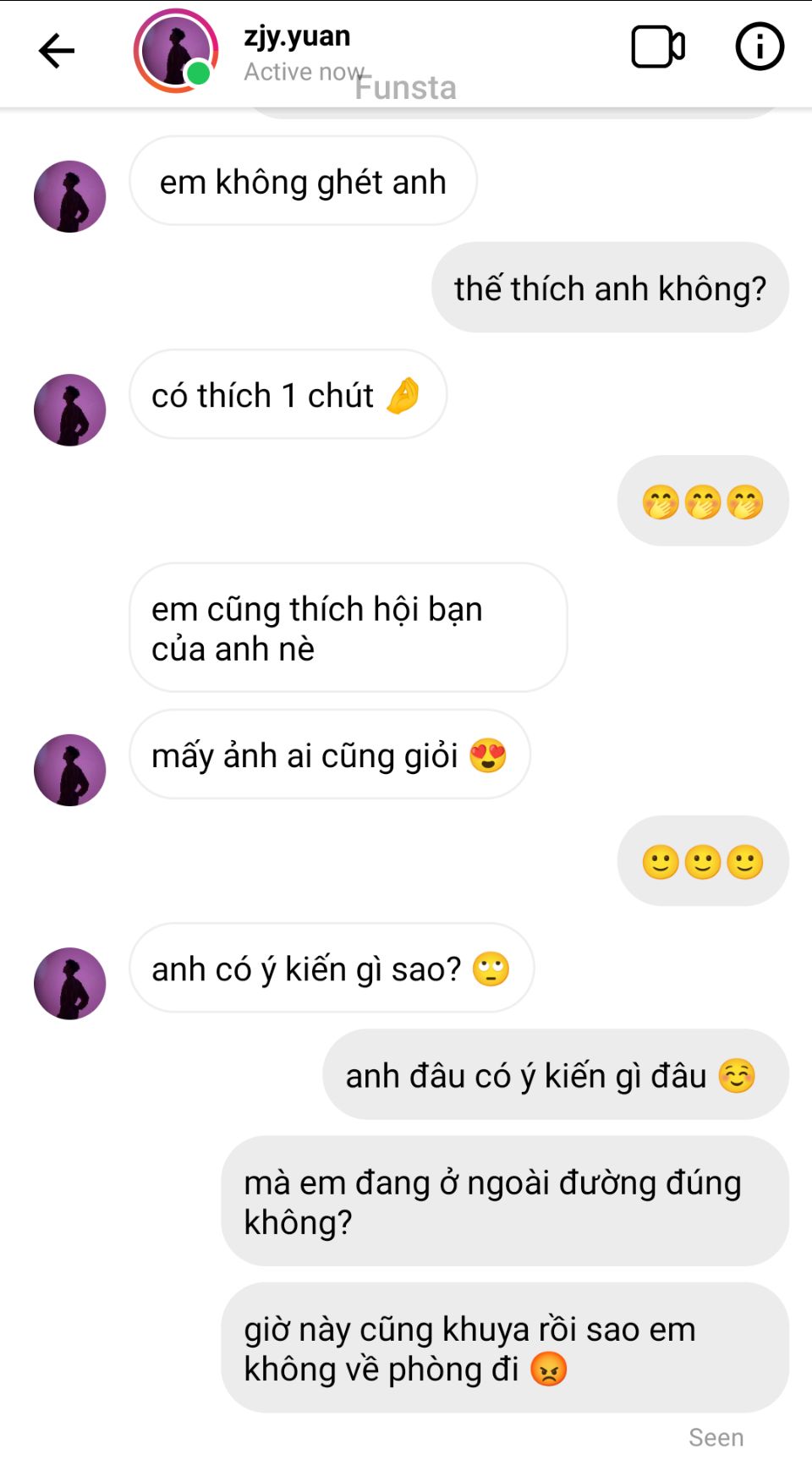Open zjy.yuan's profile via the username

(297, 36)
